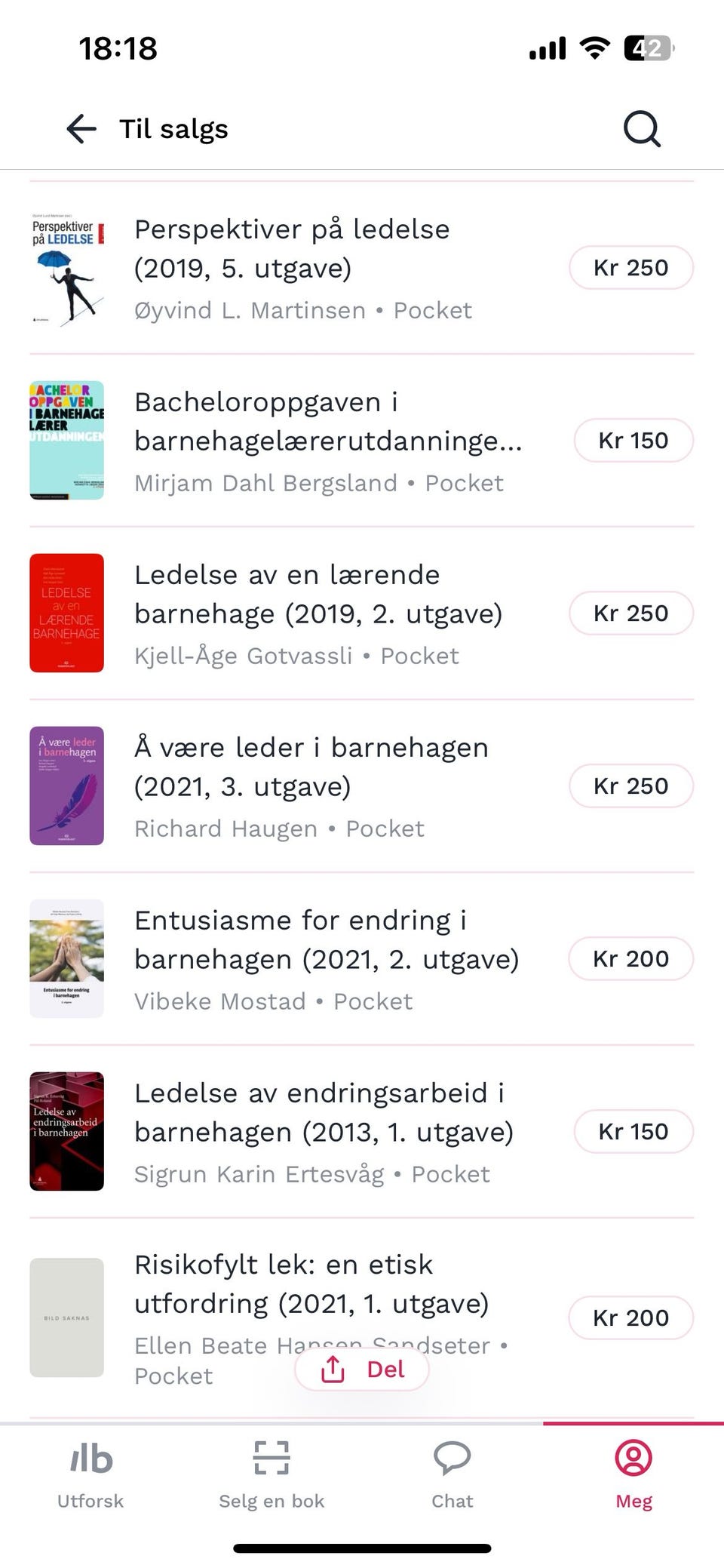Open the Perspektiver på ledelse listing
Viewport: 724px width, 1568px height.
pyautogui.click(x=291, y=249)
